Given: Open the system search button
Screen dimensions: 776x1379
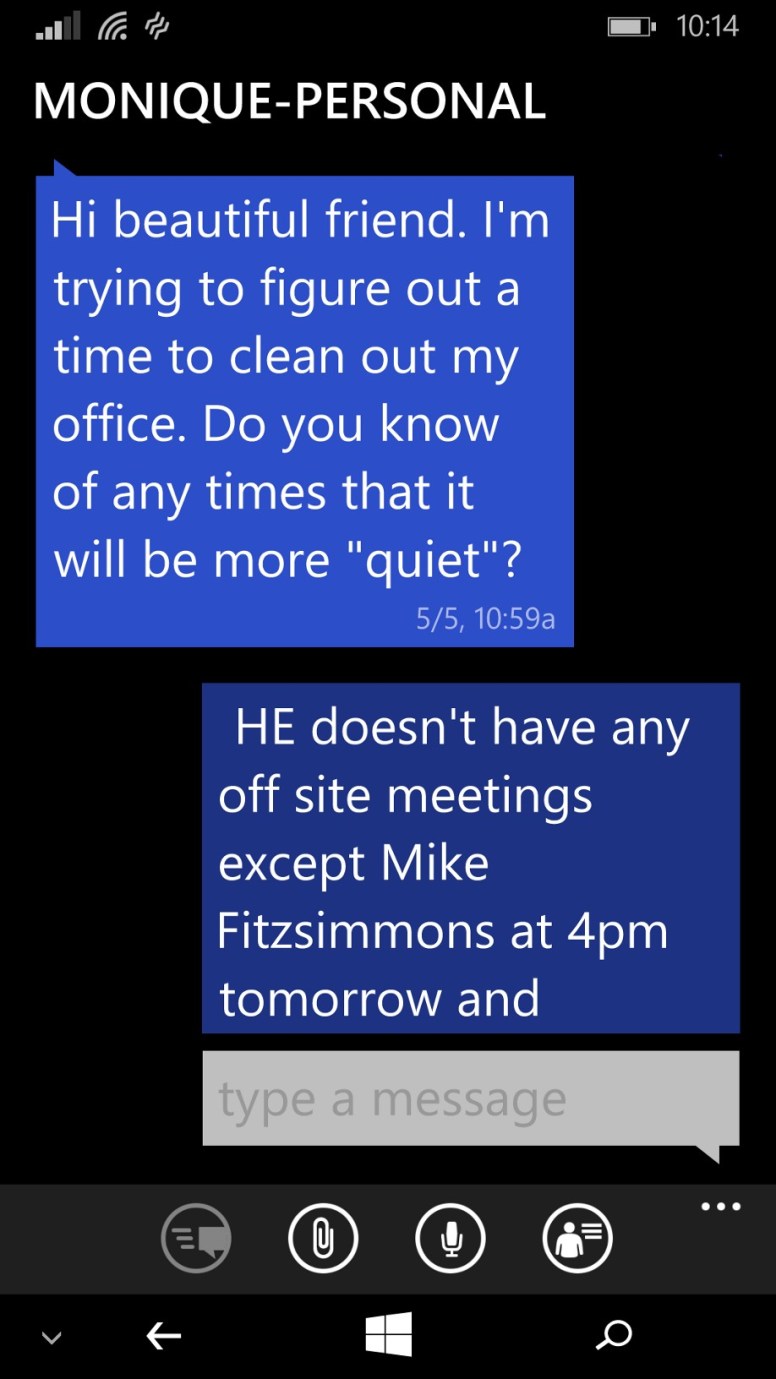Looking at the screenshot, I should point(613,1335).
